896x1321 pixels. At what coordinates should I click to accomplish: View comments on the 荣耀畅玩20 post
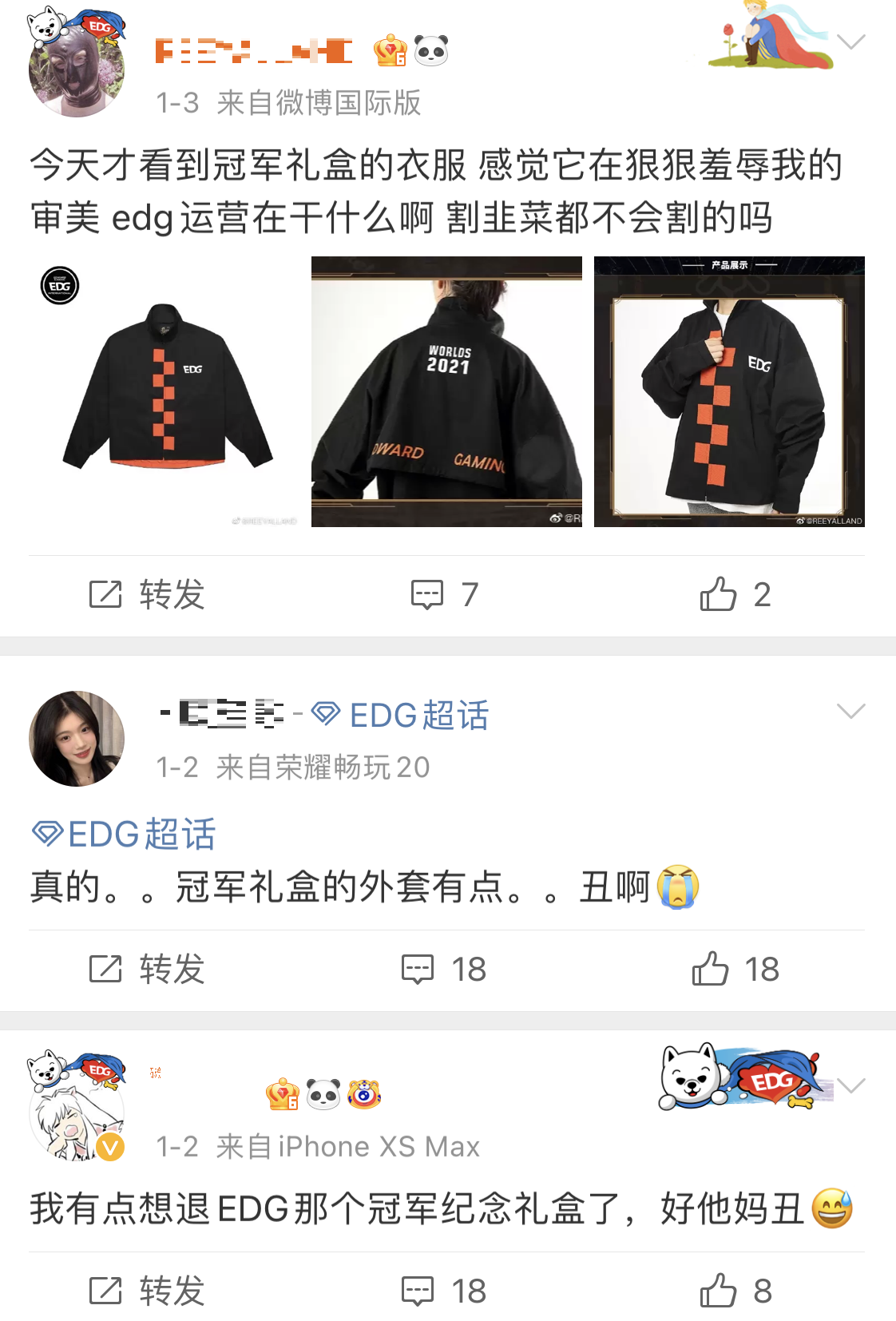pos(444,970)
